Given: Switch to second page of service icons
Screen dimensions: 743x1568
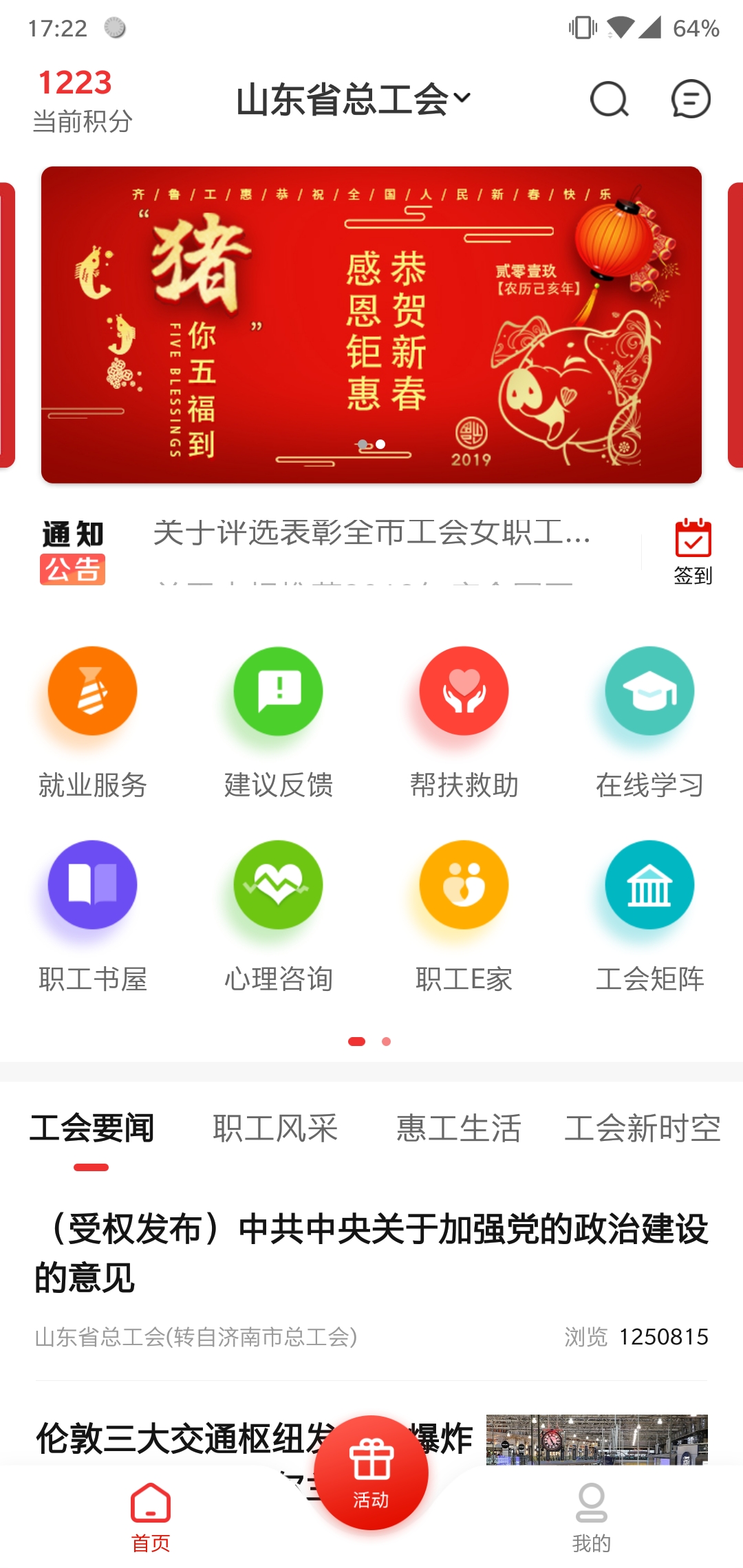Looking at the screenshot, I should pyautogui.click(x=386, y=1042).
